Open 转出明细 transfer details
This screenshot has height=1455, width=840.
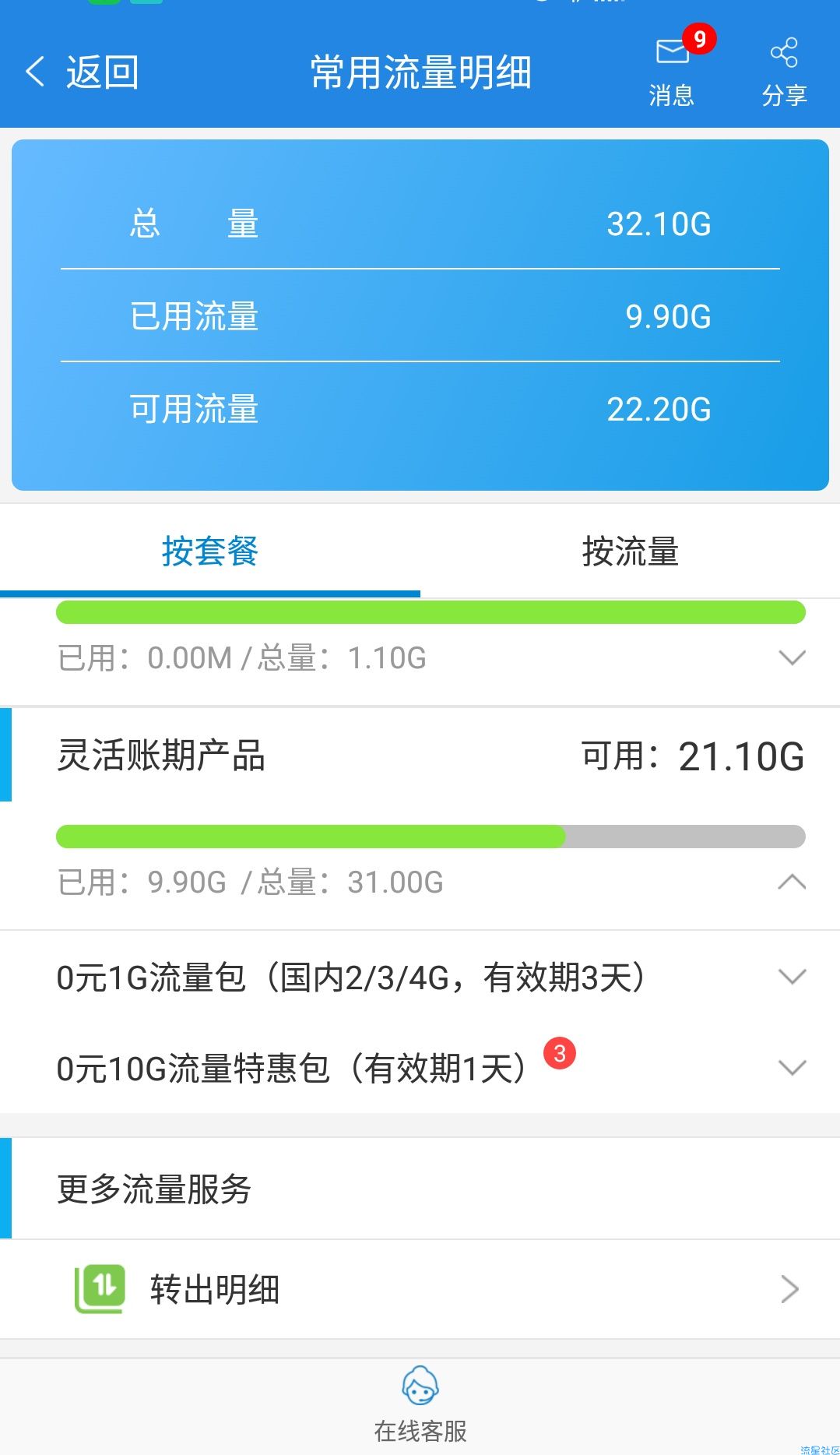tap(420, 1290)
